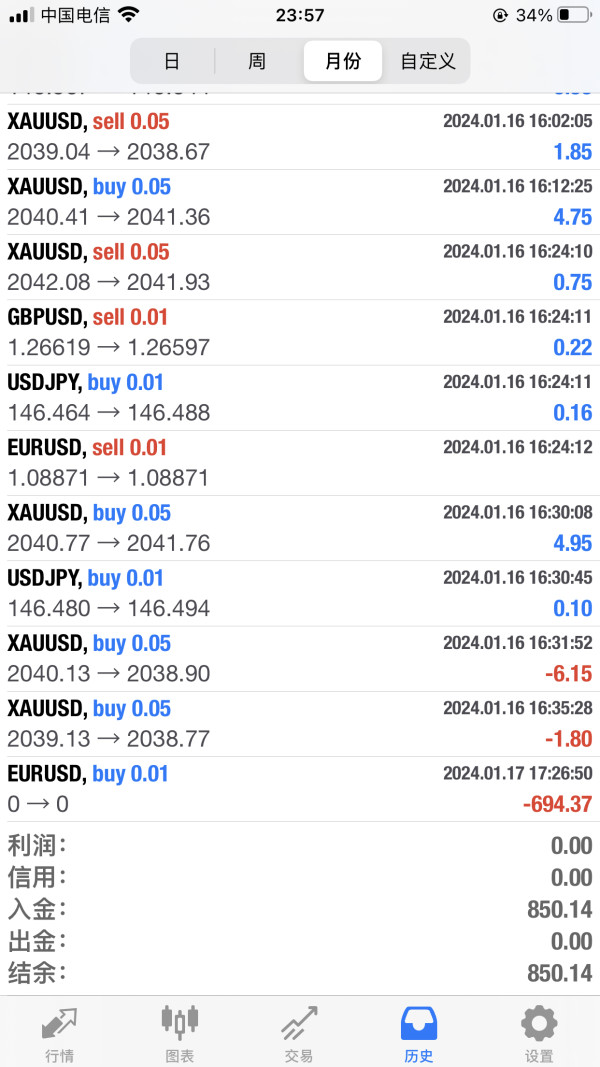
Task: Expand the USDJPY buy trade at 16:30:45
Action: pyautogui.click(x=300, y=593)
